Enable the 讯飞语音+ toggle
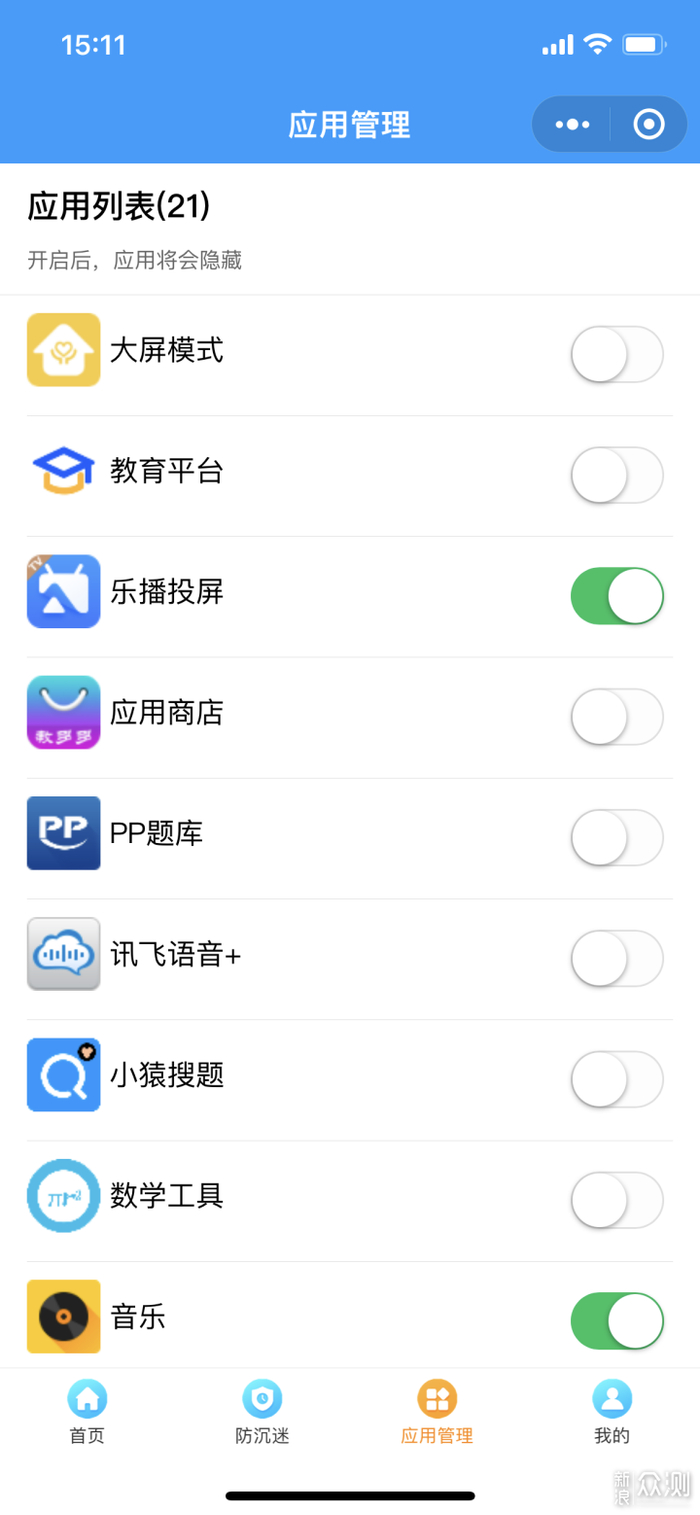The width and height of the screenshot is (700, 1515). pos(617,958)
